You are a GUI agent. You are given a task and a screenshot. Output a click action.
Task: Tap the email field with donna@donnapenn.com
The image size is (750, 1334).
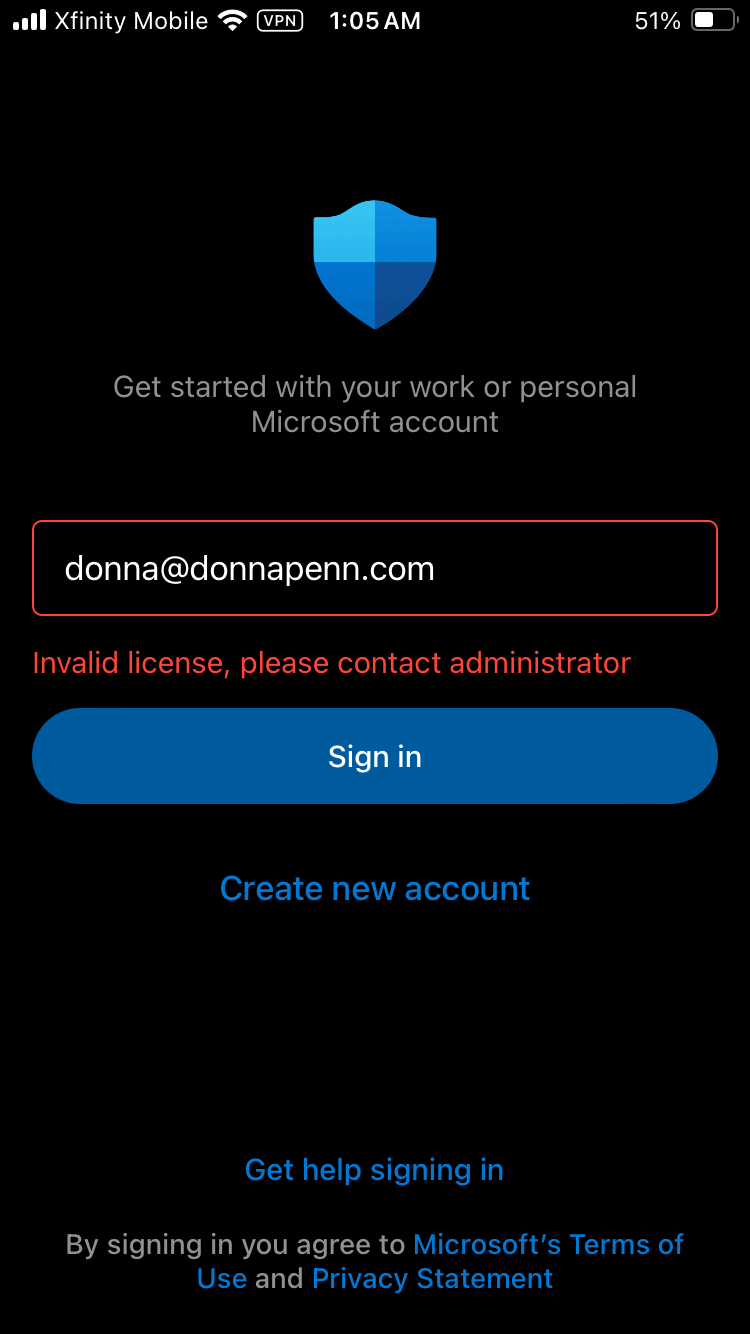[x=374, y=568]
